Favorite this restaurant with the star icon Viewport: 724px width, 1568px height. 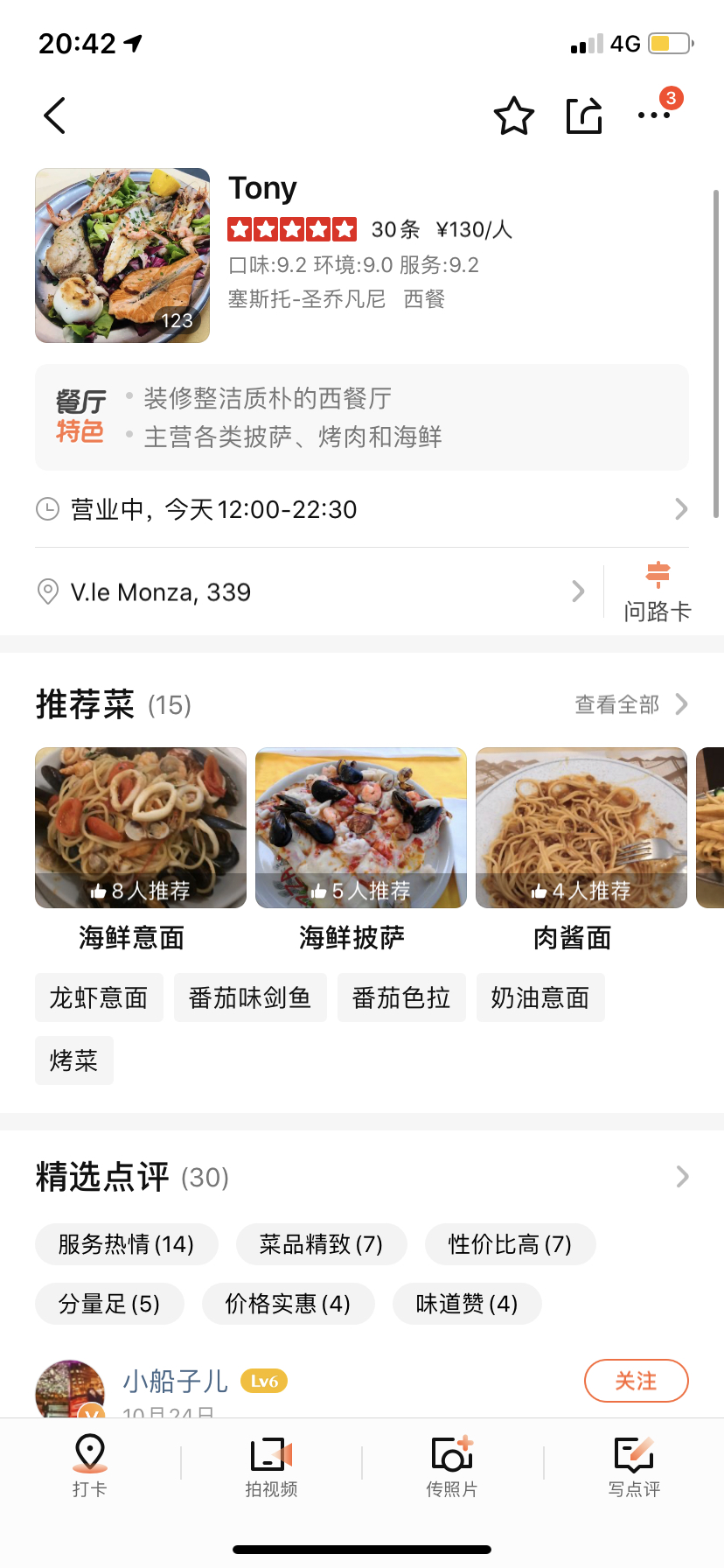(513, 116)
